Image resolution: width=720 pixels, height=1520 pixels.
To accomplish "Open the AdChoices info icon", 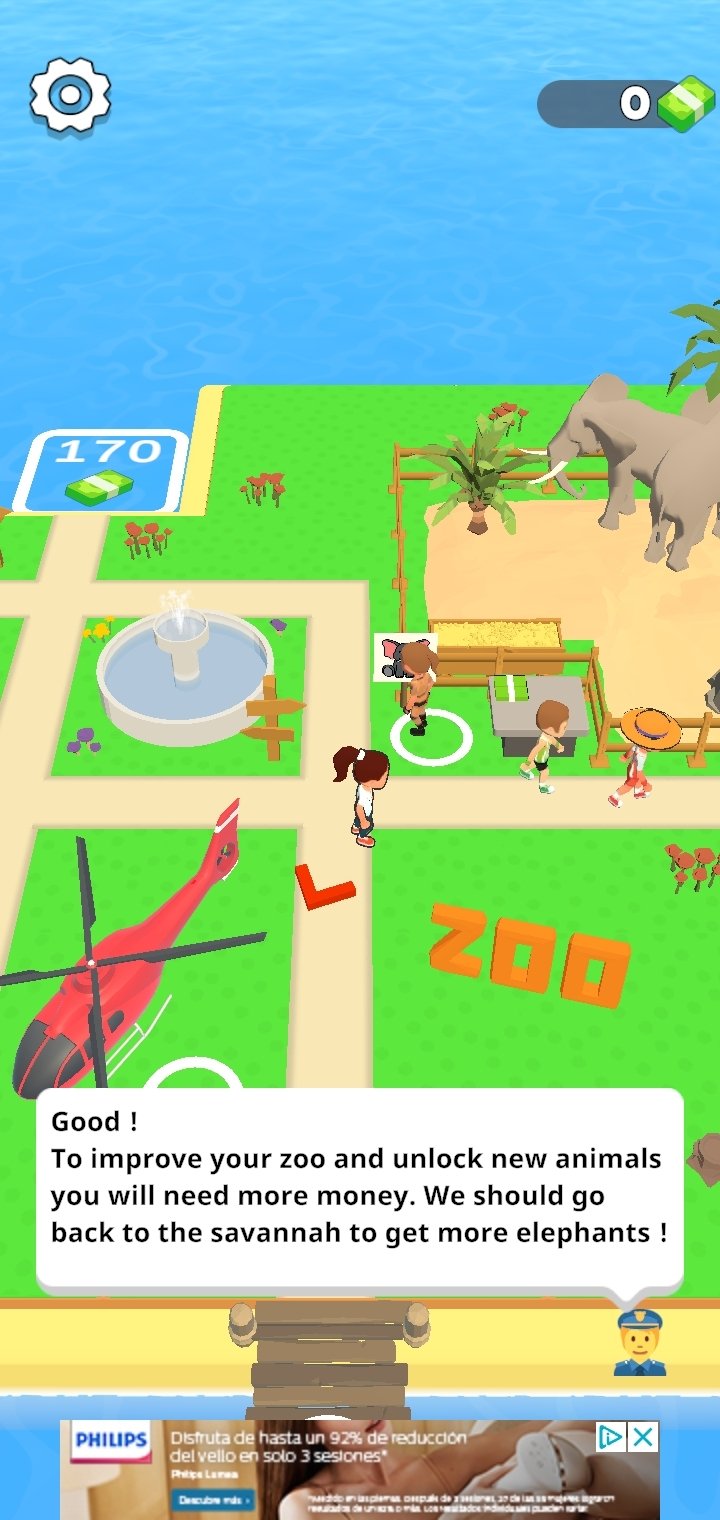I will pos(611,1438).
